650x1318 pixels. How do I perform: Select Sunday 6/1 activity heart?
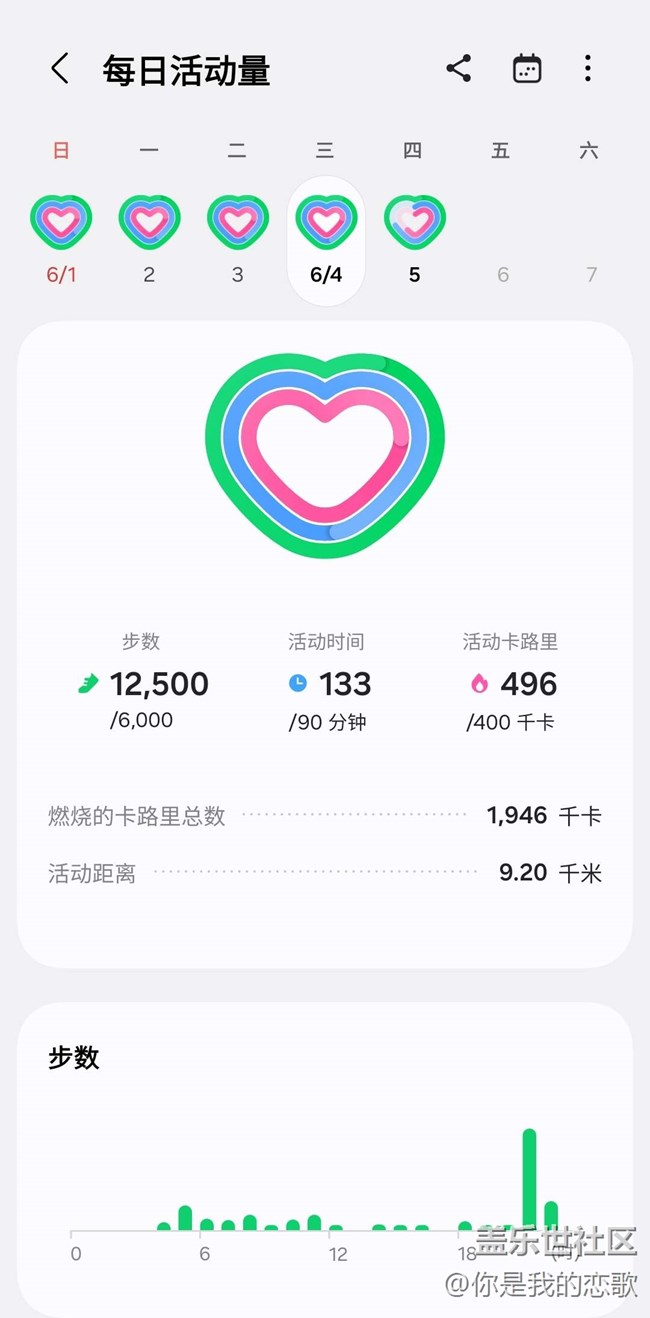click(61, 222)
